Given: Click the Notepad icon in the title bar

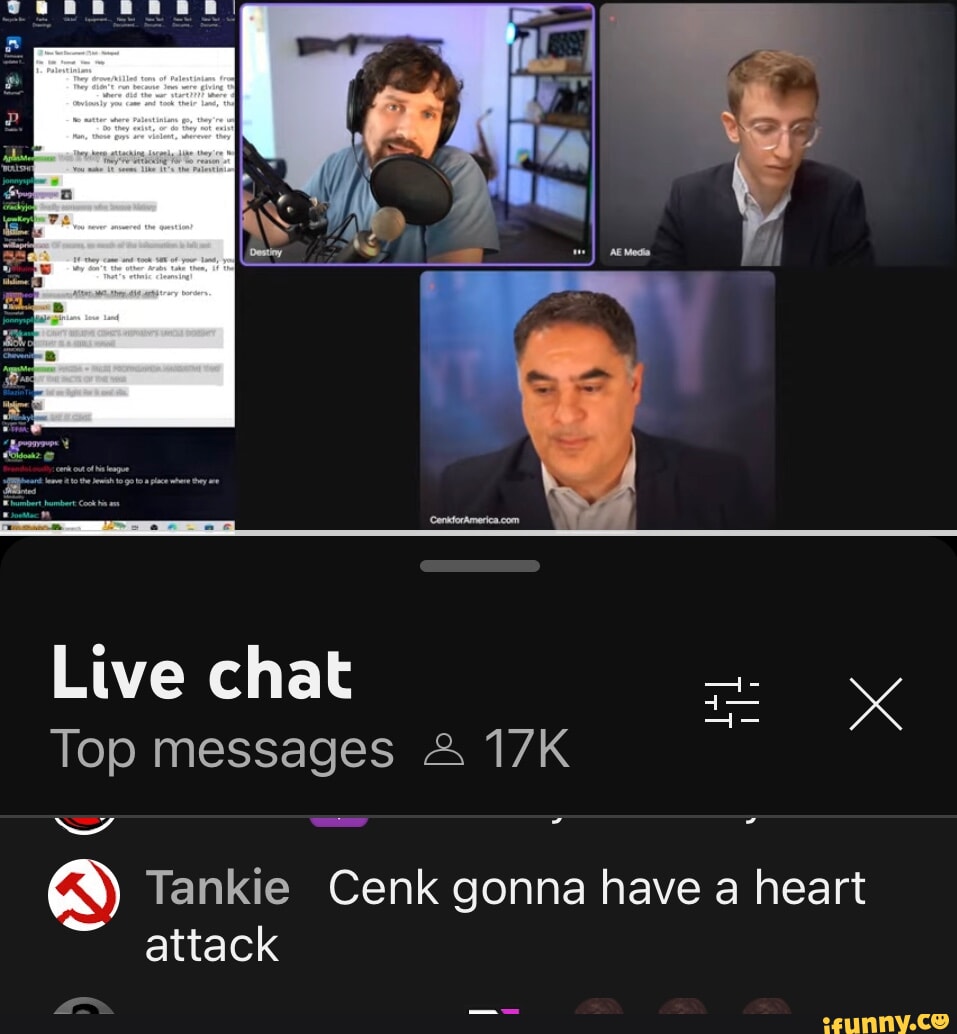Looking at the screenshot, I should pos(40,53).
